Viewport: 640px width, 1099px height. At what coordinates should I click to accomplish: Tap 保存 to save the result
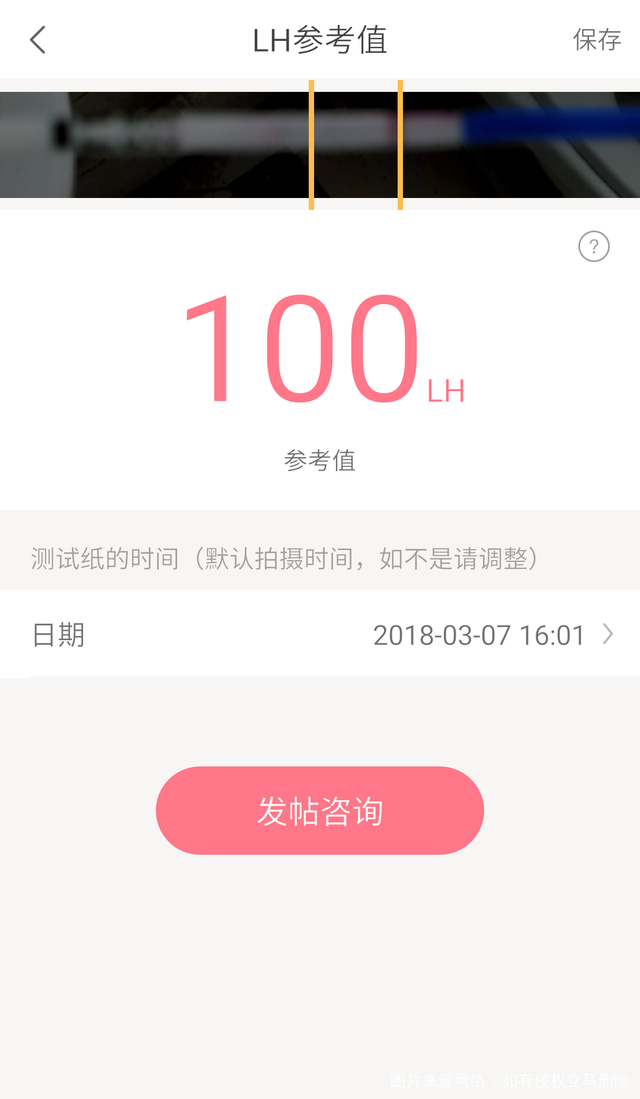click(x=596, y=40)
